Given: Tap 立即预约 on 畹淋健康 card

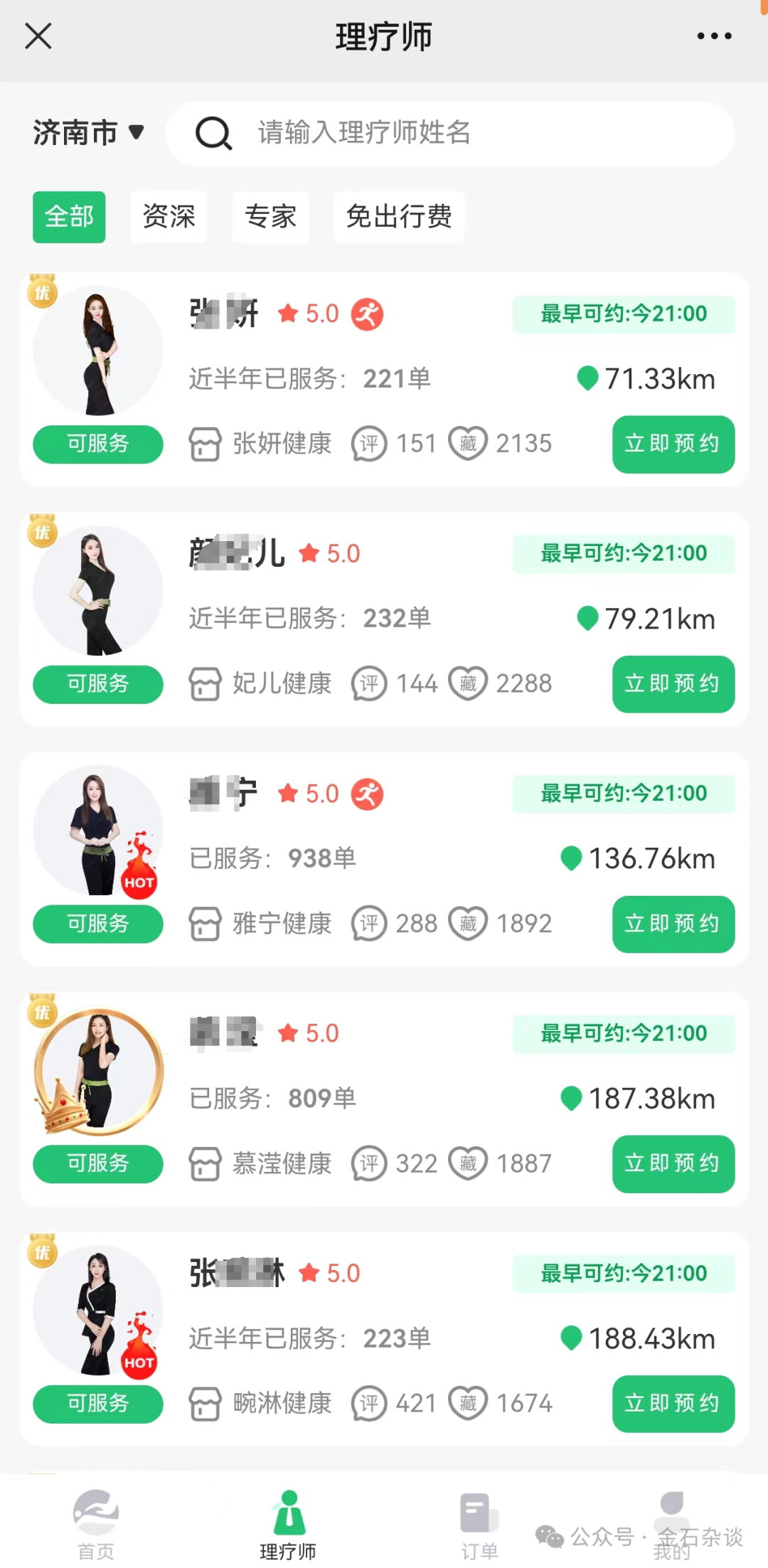Looking at the screenshot, I should pyautogui.click(x=673, y=1403).
